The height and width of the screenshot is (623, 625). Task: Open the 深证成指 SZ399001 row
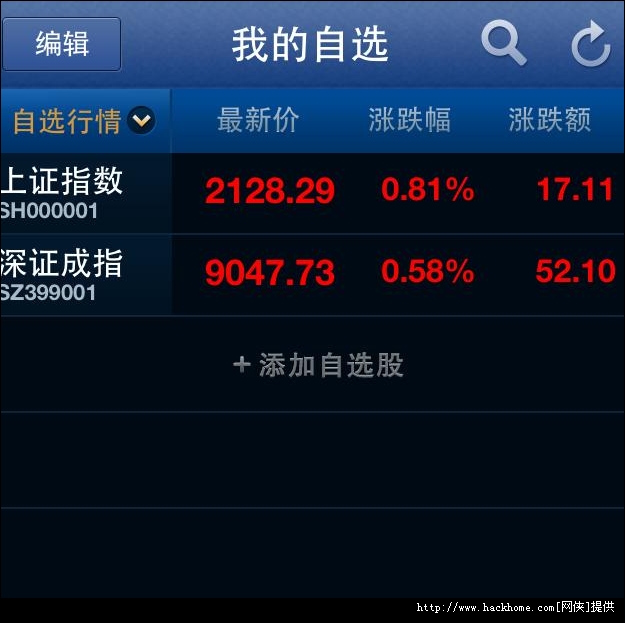[312, 275]
